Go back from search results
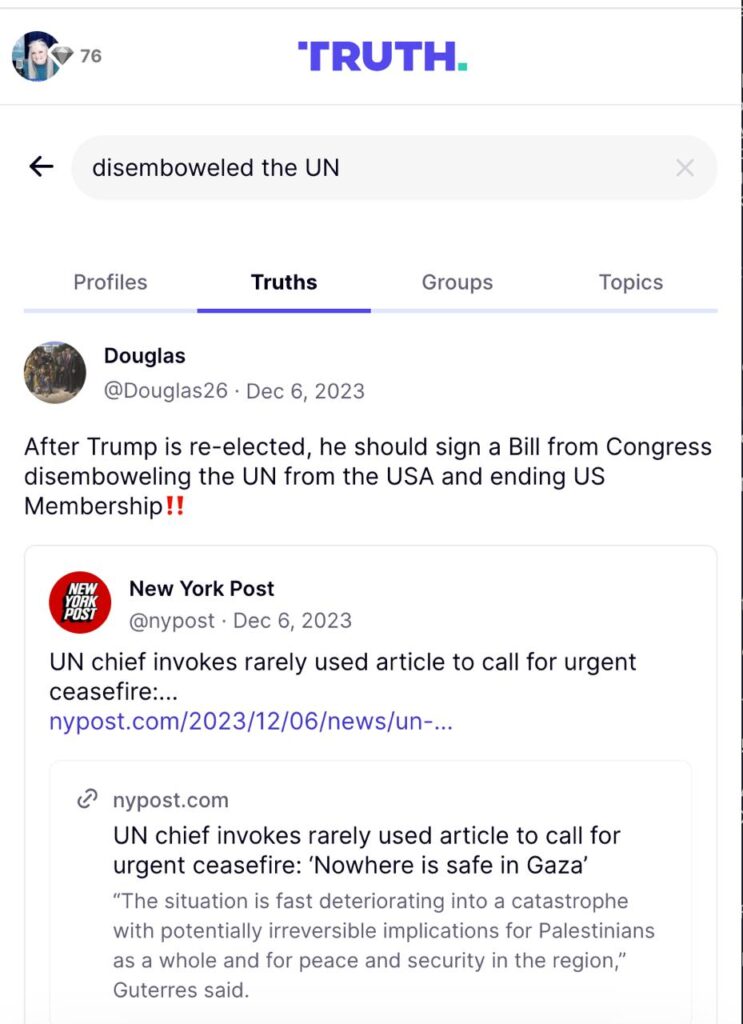 41,167
